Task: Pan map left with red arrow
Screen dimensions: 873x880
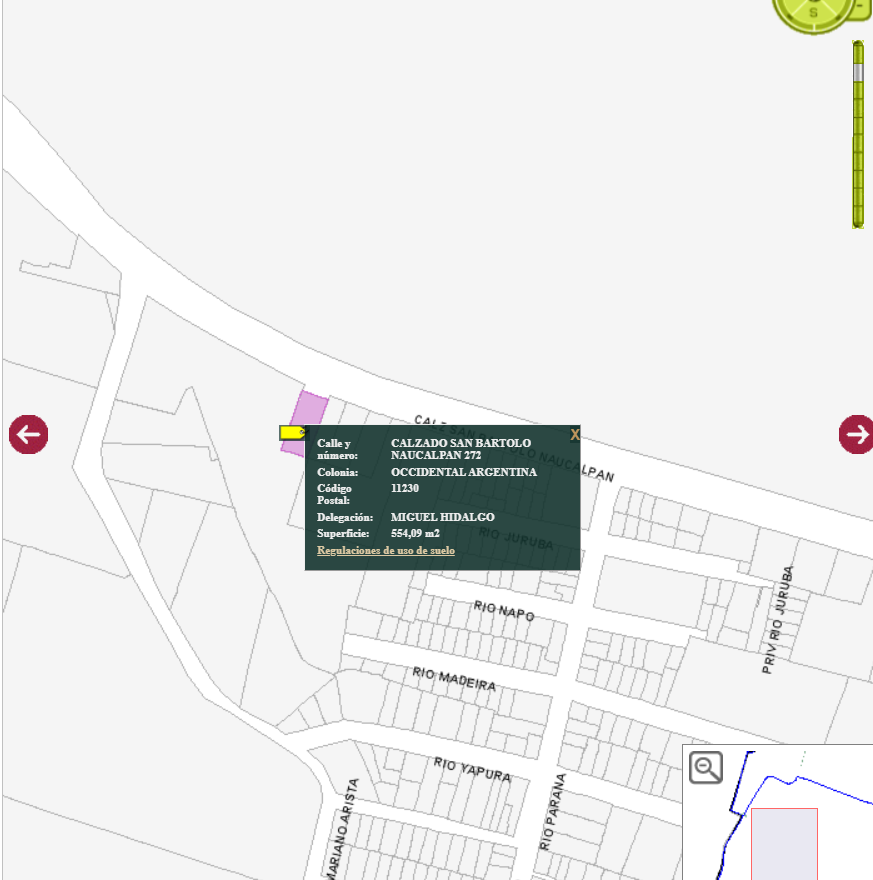Action: click(x=29, y=434)
